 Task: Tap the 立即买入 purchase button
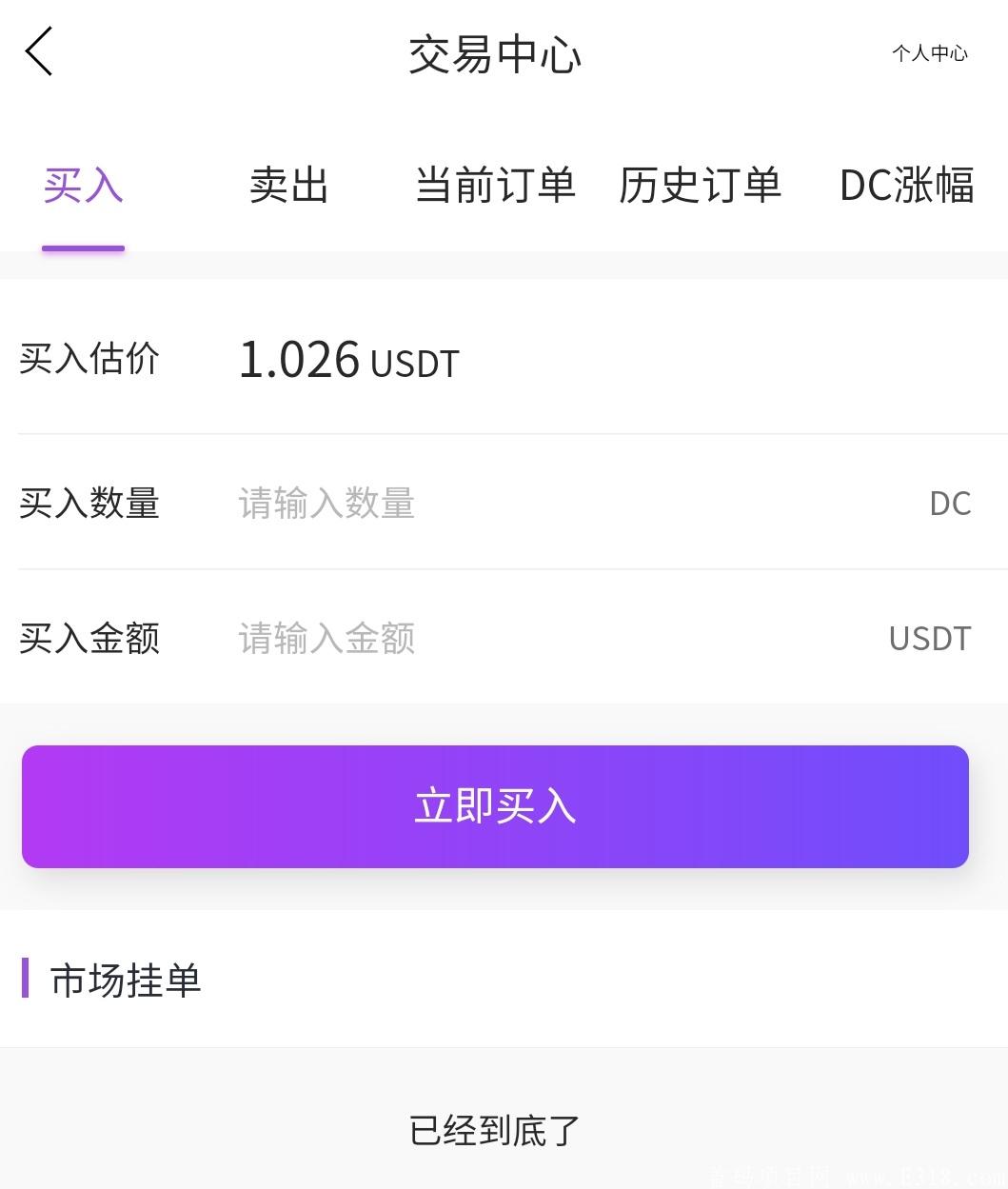[x=494, y=805]
